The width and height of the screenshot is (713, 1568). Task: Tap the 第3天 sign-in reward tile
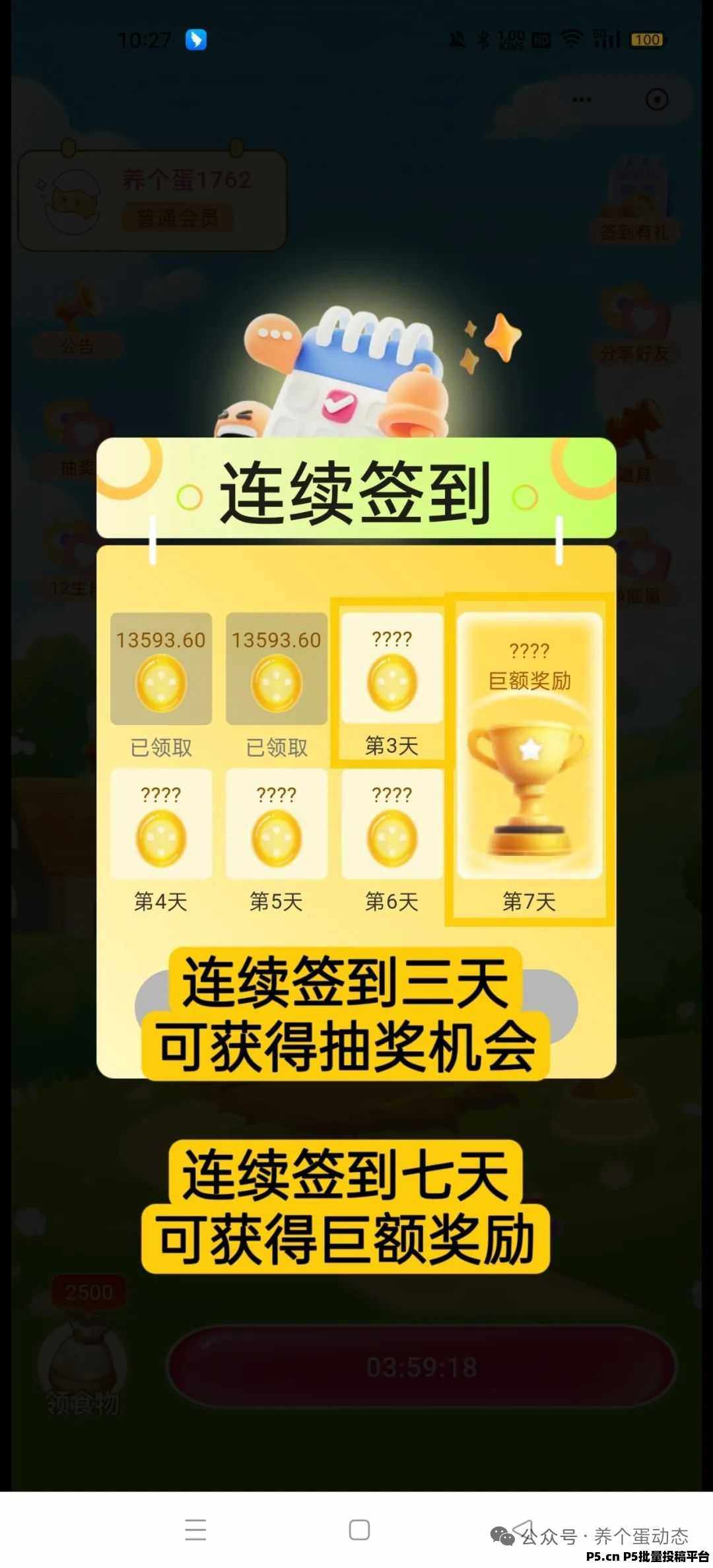point(391,684)
